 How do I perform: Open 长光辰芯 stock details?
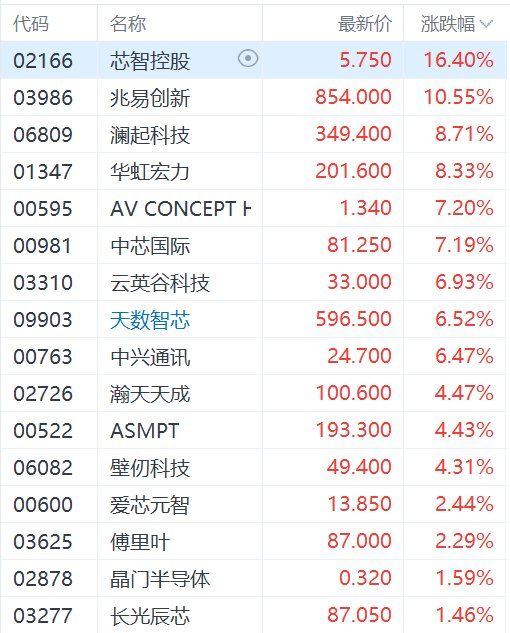tap(254, 615)
